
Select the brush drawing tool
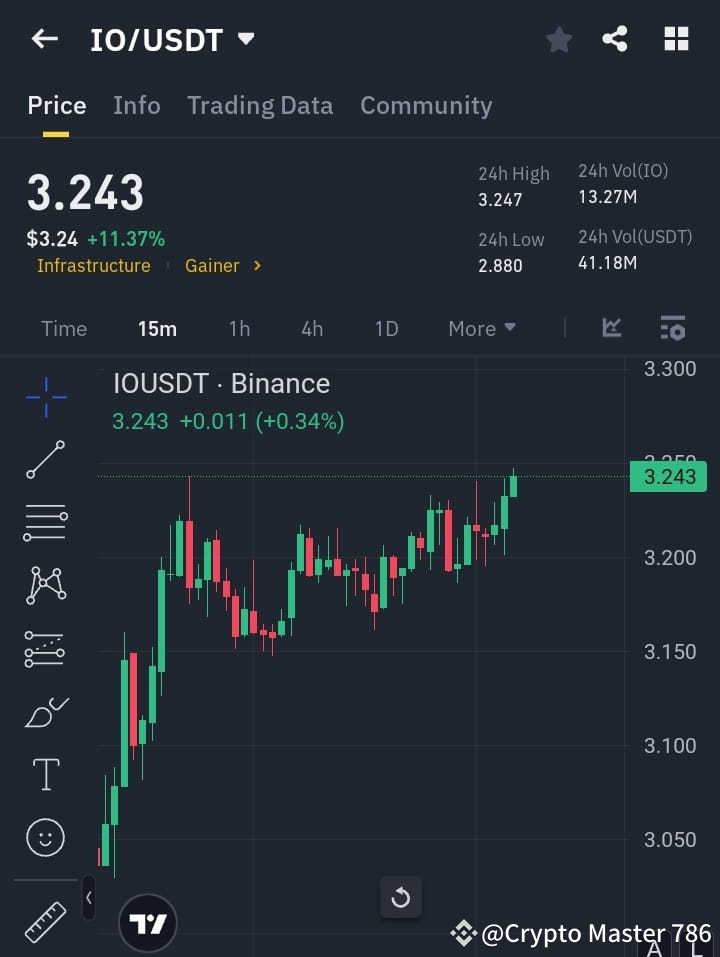click(x=45, y=712)
